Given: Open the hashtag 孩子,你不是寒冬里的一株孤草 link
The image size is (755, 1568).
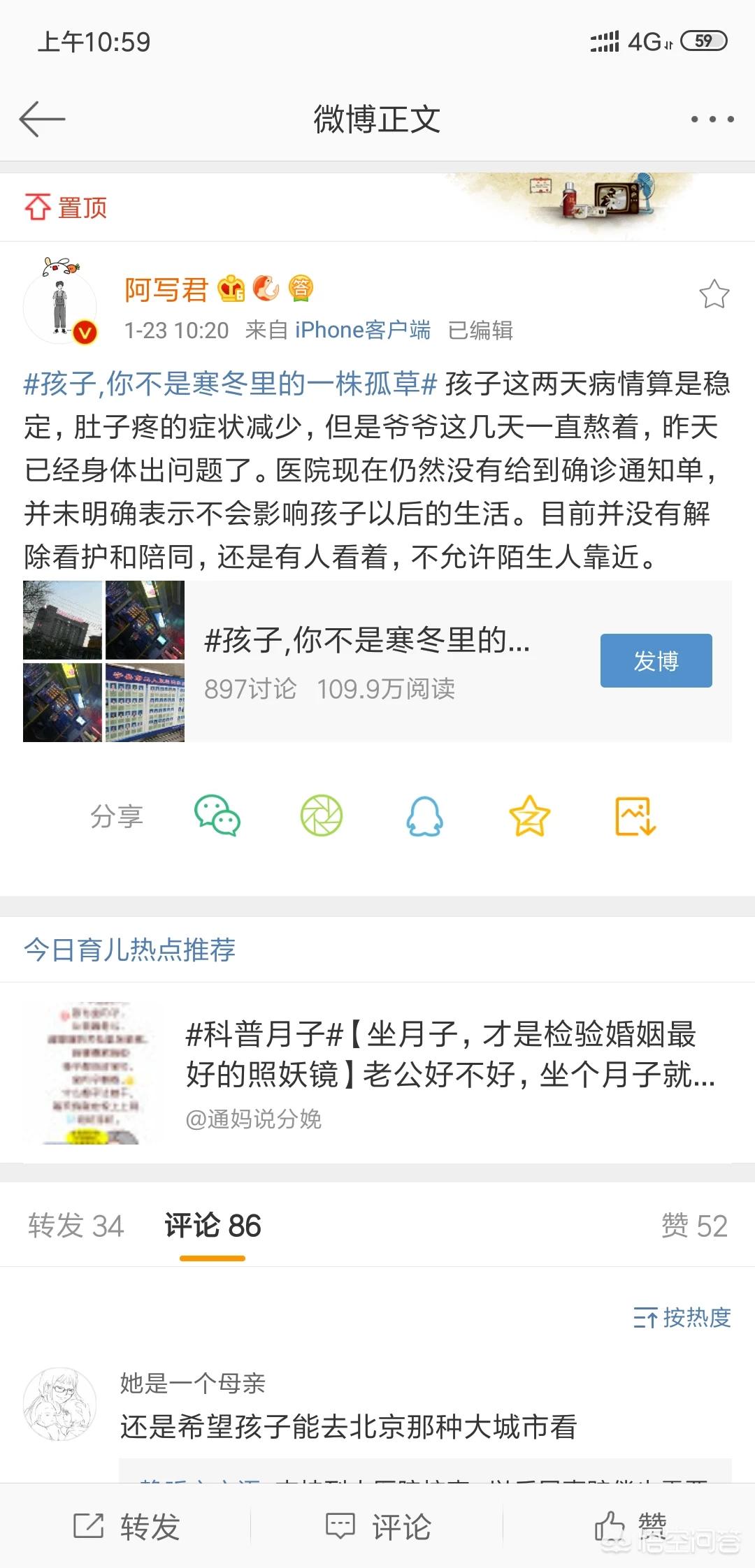Looking at the screenshot, I should coord(231,384).
